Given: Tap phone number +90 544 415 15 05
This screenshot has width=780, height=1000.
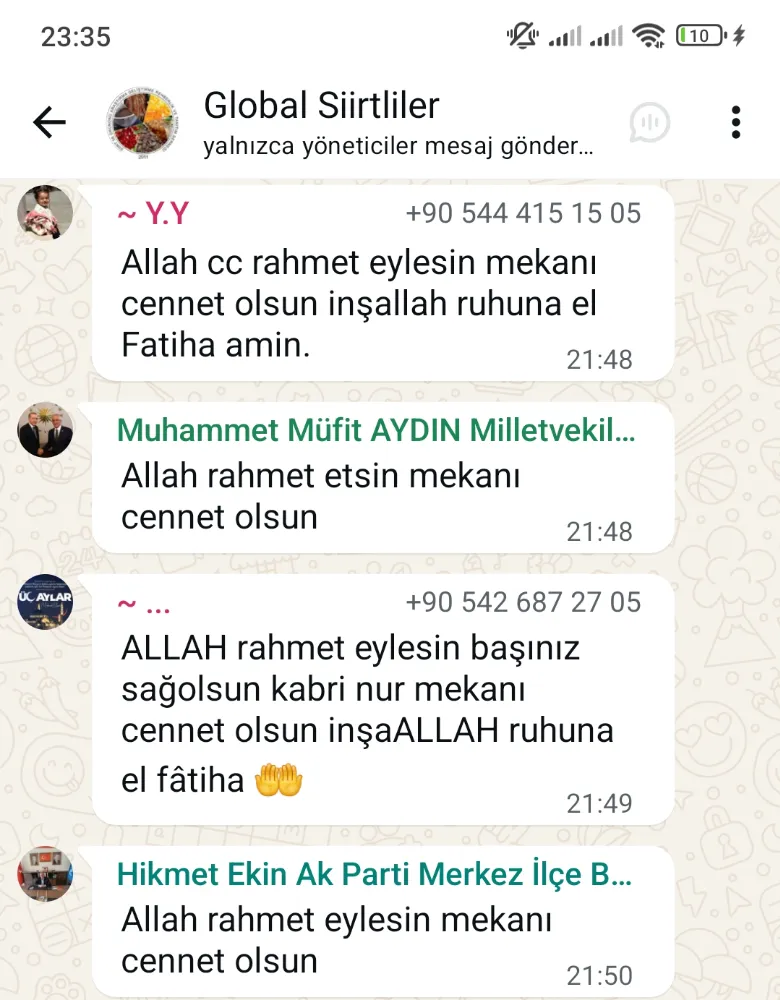Looking at the screenshot, I should [x=523, y=213].
